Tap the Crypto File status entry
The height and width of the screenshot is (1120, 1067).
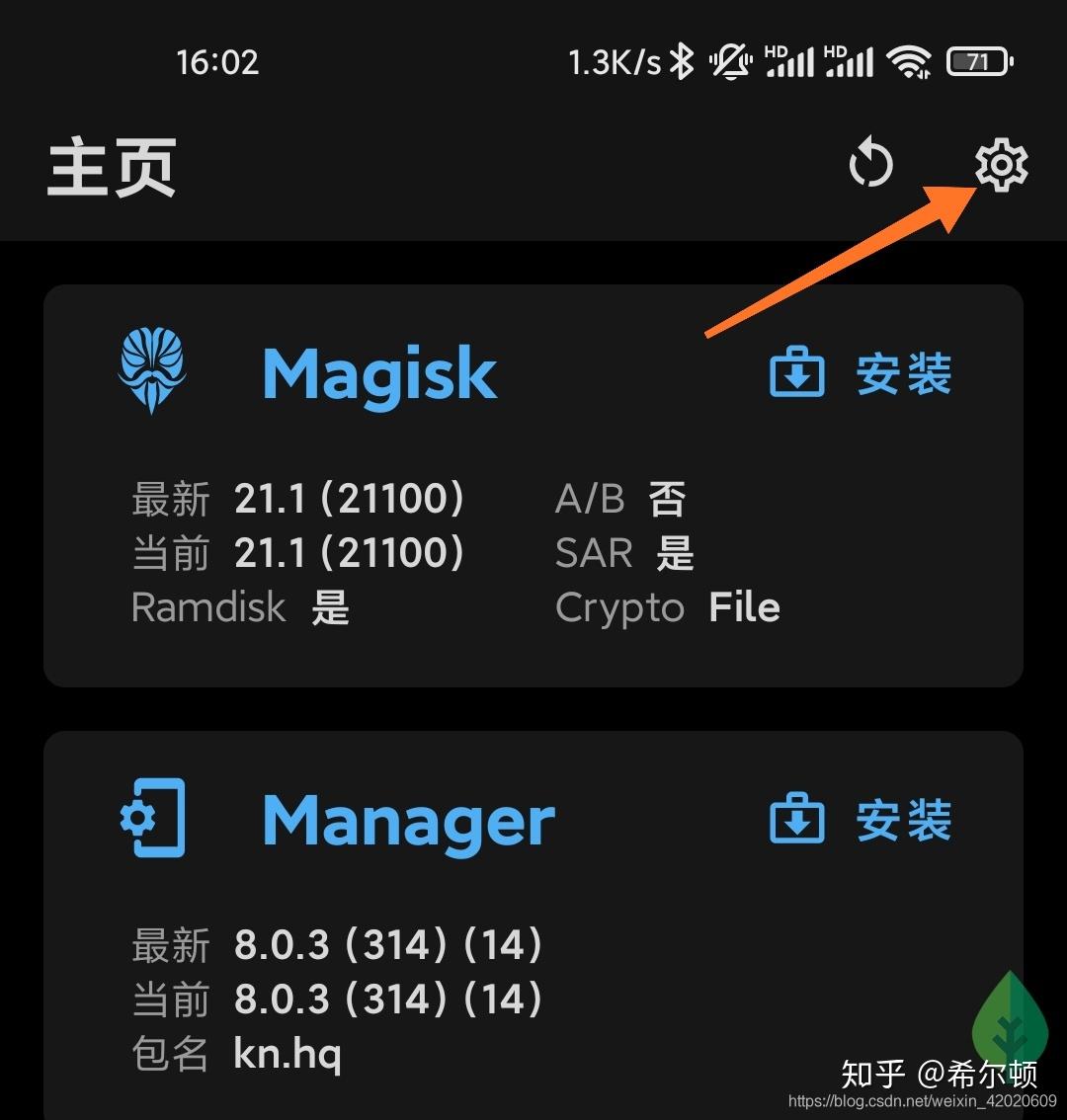(668, 607)
